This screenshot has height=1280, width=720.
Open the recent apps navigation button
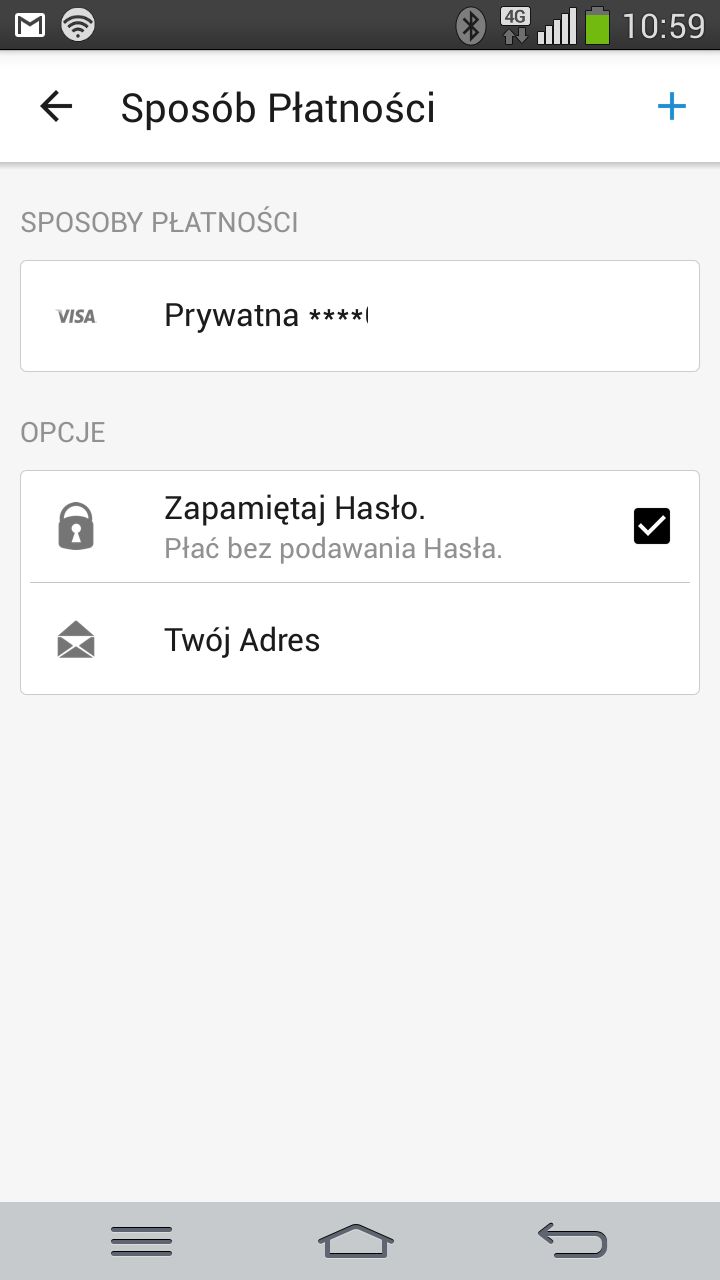[141, 1240]
